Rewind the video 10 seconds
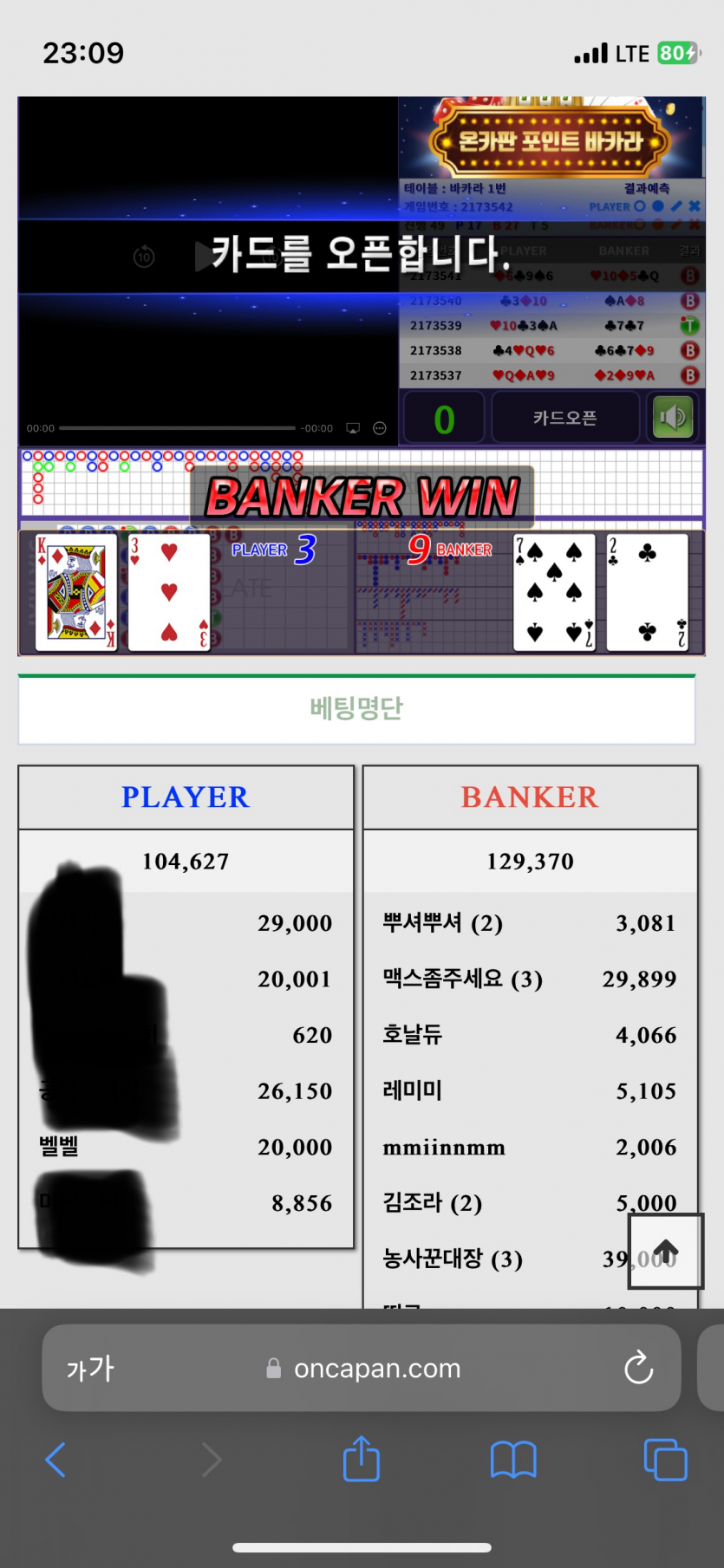Image resolution: width=724 pixels, height=1568 pixels. pos(144,257)
